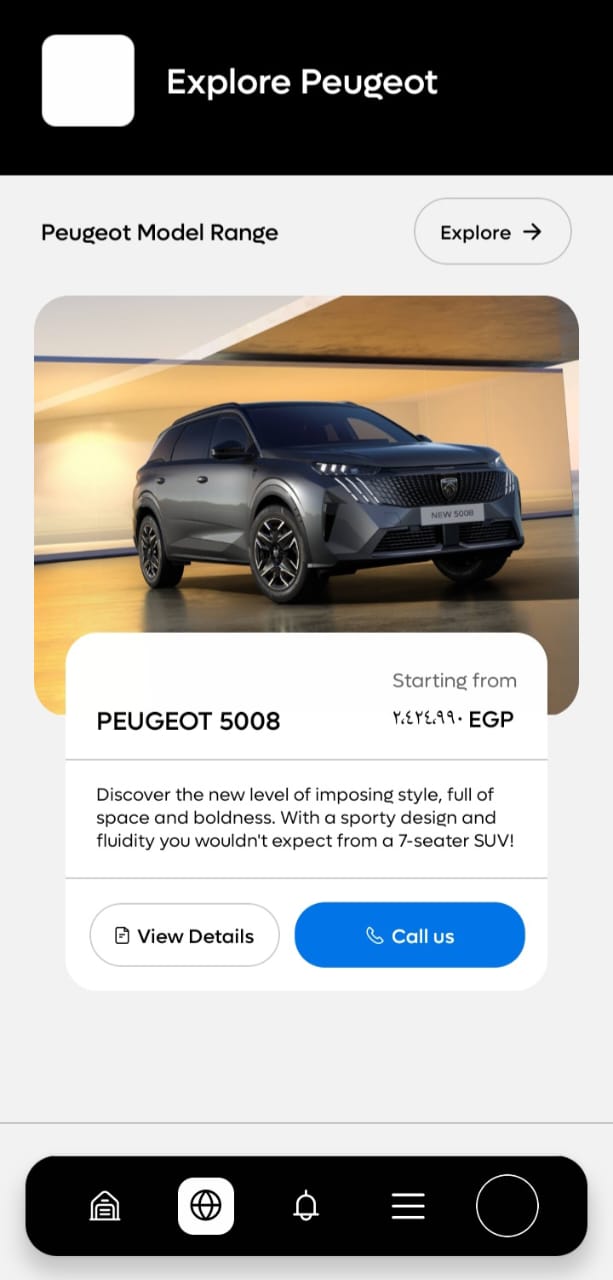
Task: Open the hamburger menu
Action: coord(408,1206)
